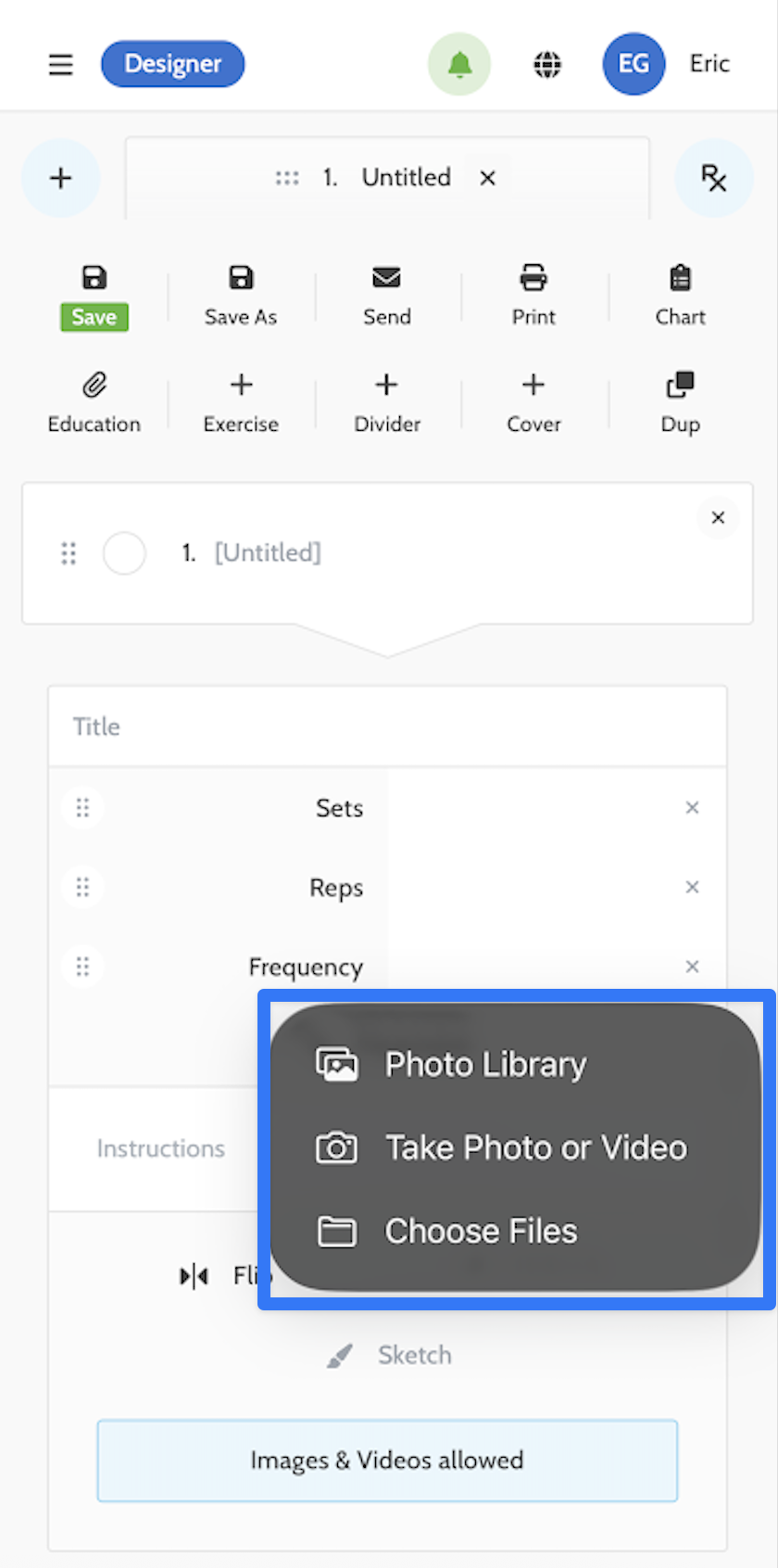778x1568 pixels.
Task: Open the Chart tool
Action: point(680,297)
